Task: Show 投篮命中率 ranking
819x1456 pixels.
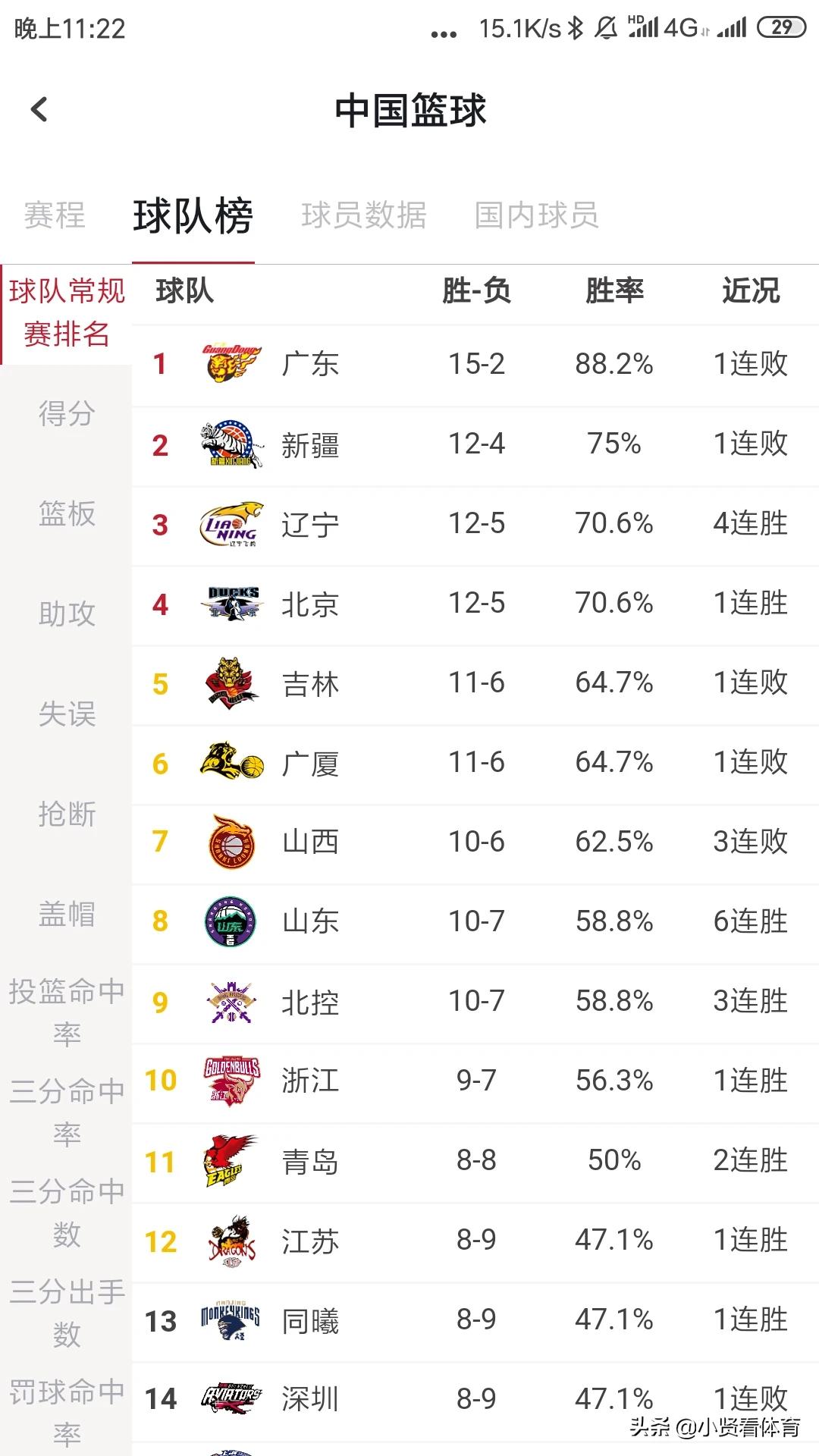Action: [x=67, y=1012]
